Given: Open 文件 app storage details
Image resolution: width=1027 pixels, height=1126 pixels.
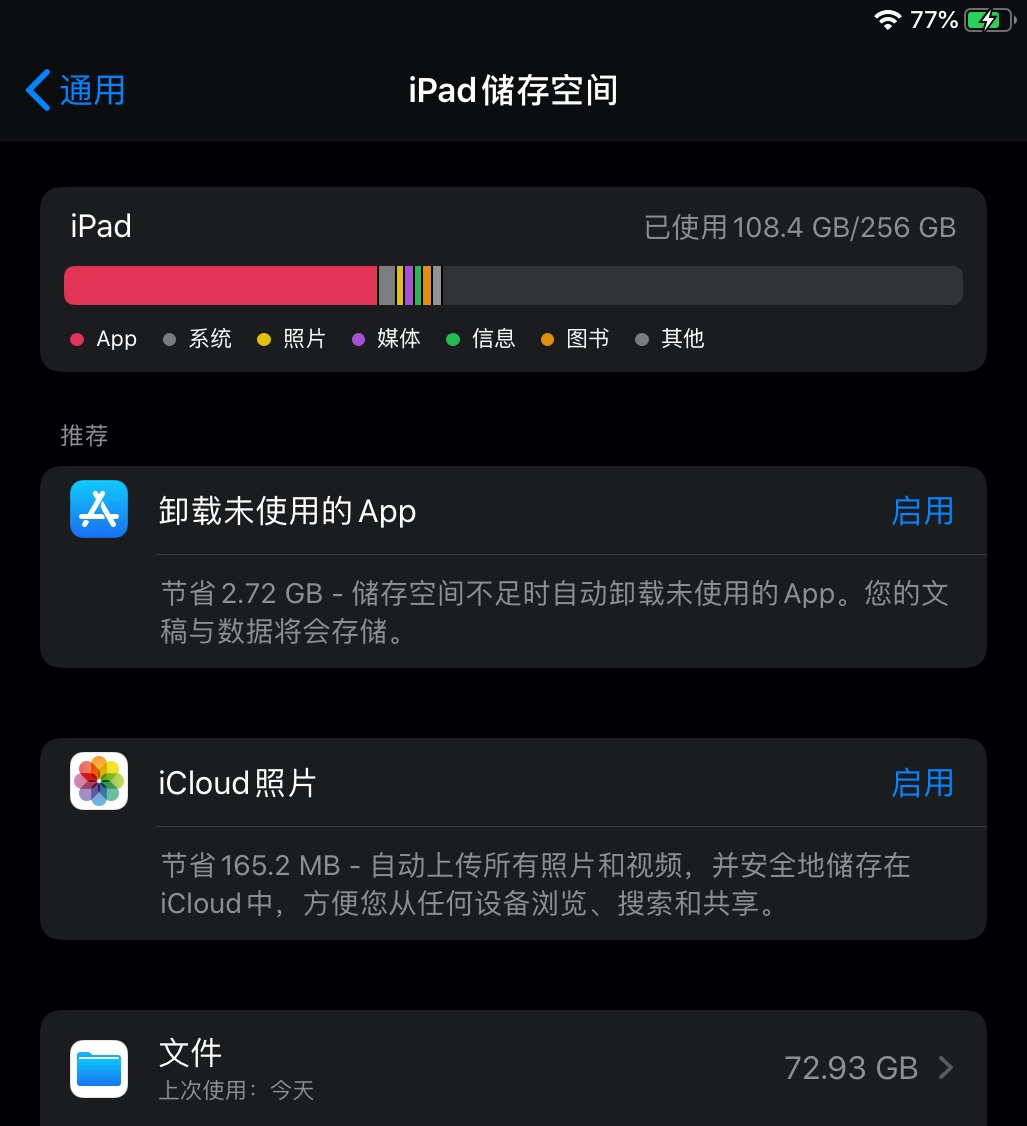Looking at the screenshot, I should [512, 1067].
